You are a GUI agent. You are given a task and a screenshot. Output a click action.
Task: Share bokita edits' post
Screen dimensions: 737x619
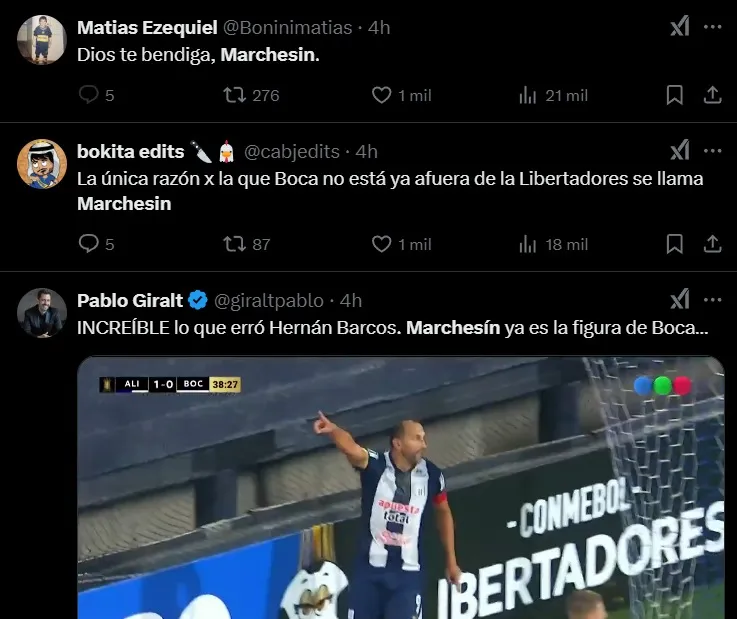pos(713,244)
